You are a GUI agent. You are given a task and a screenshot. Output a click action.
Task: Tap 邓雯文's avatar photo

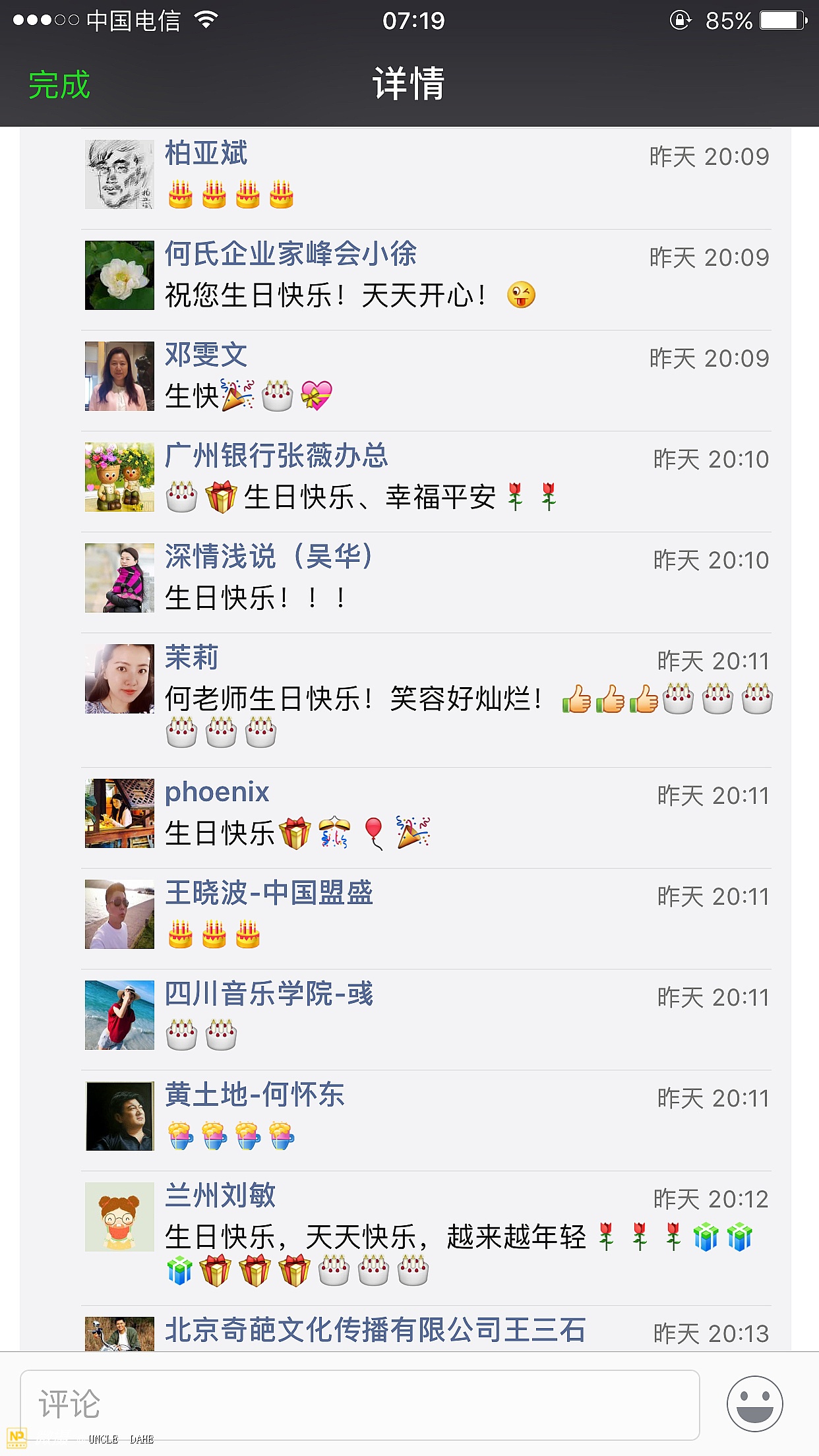[119, 376]
